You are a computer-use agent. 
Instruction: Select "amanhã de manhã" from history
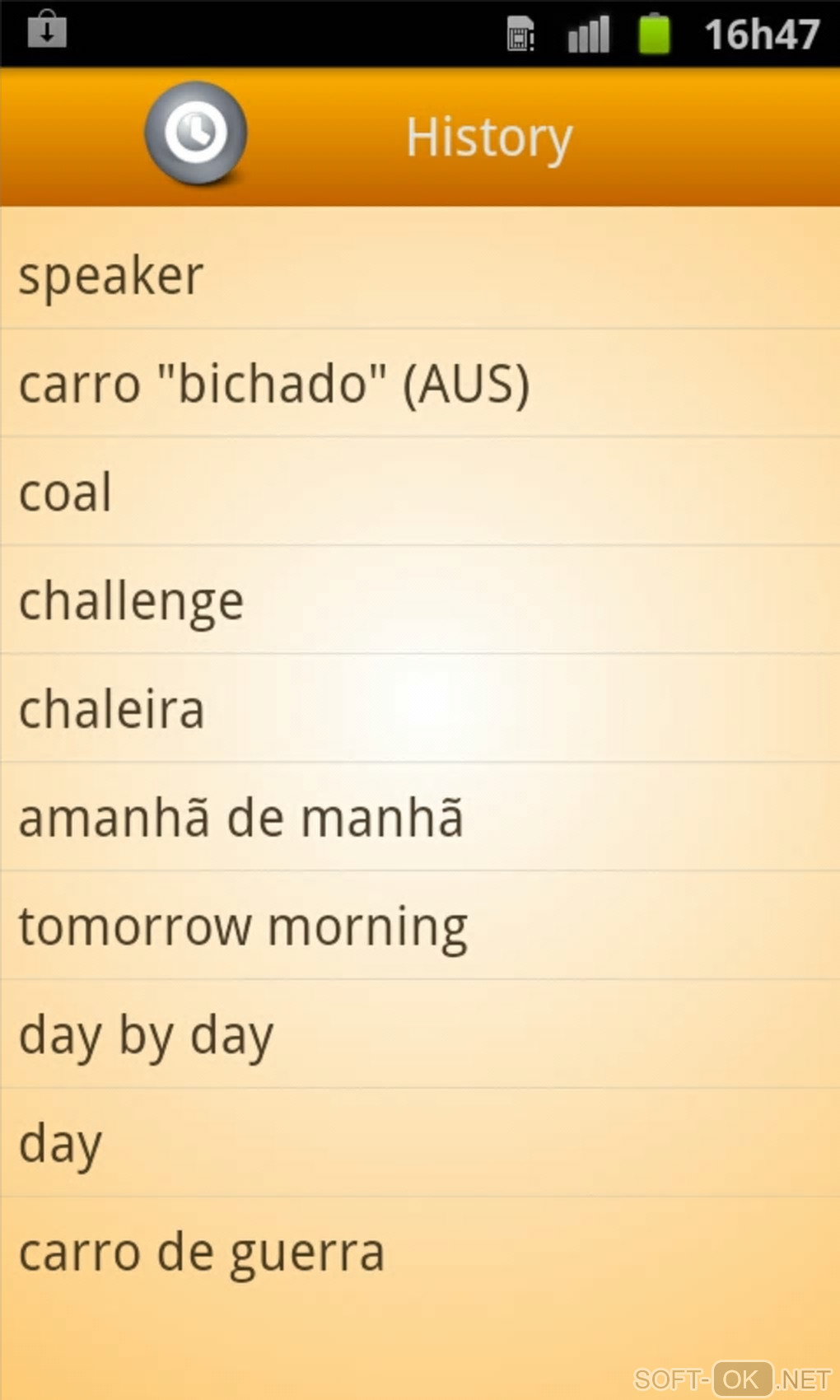click(x=240, y=819)
